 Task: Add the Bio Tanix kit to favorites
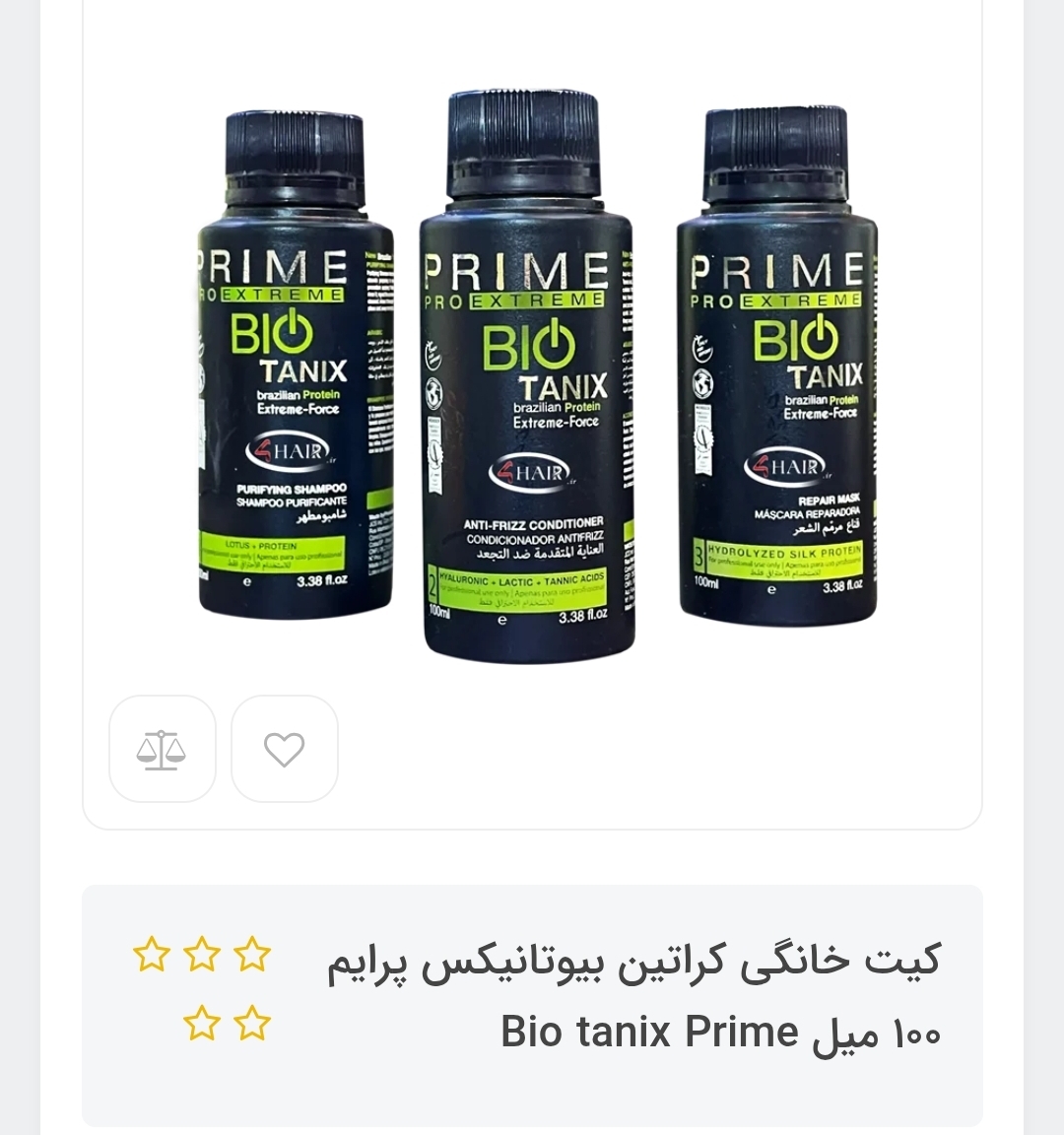coord(284,750)
